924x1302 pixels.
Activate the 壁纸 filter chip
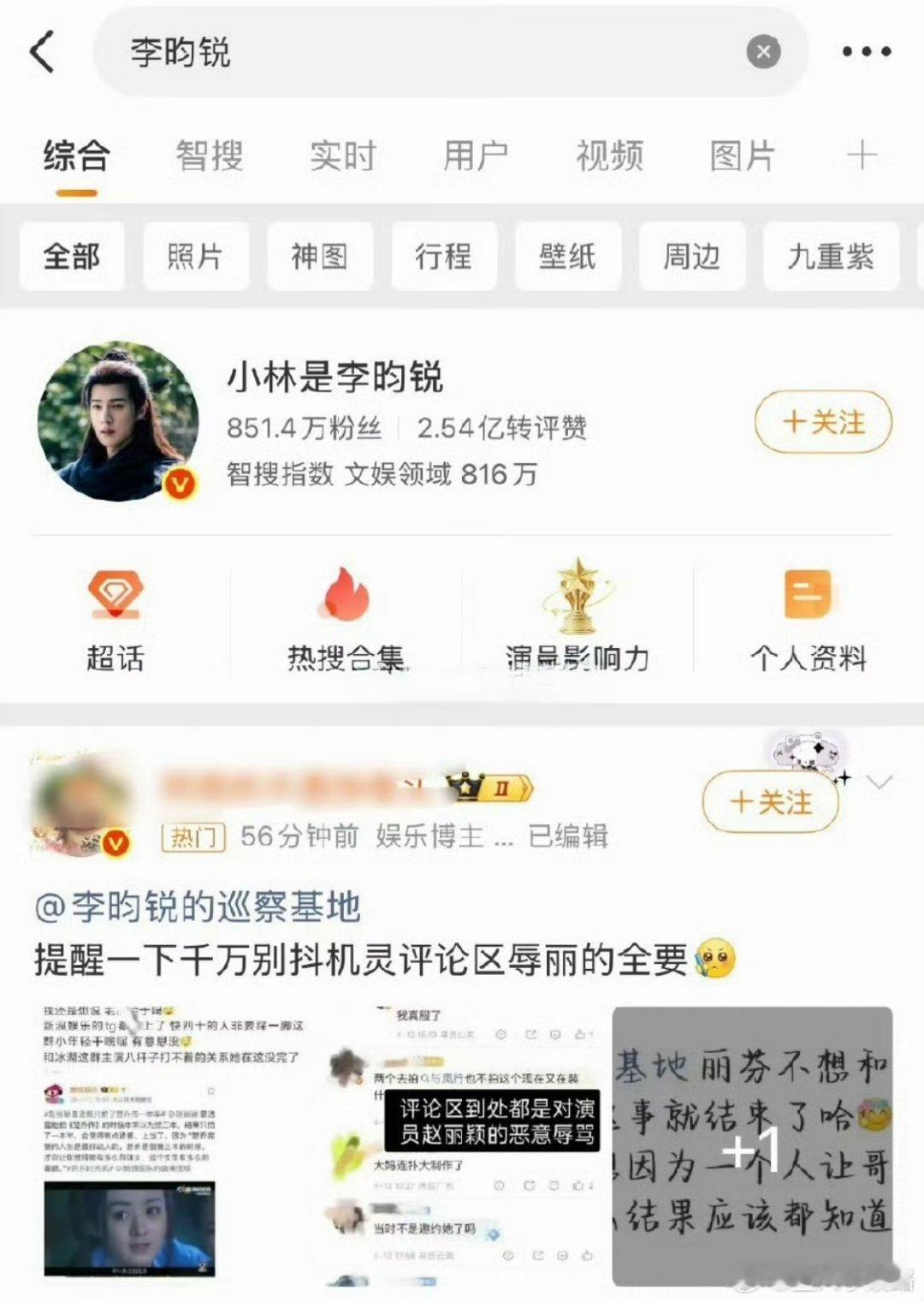(567, 256)
